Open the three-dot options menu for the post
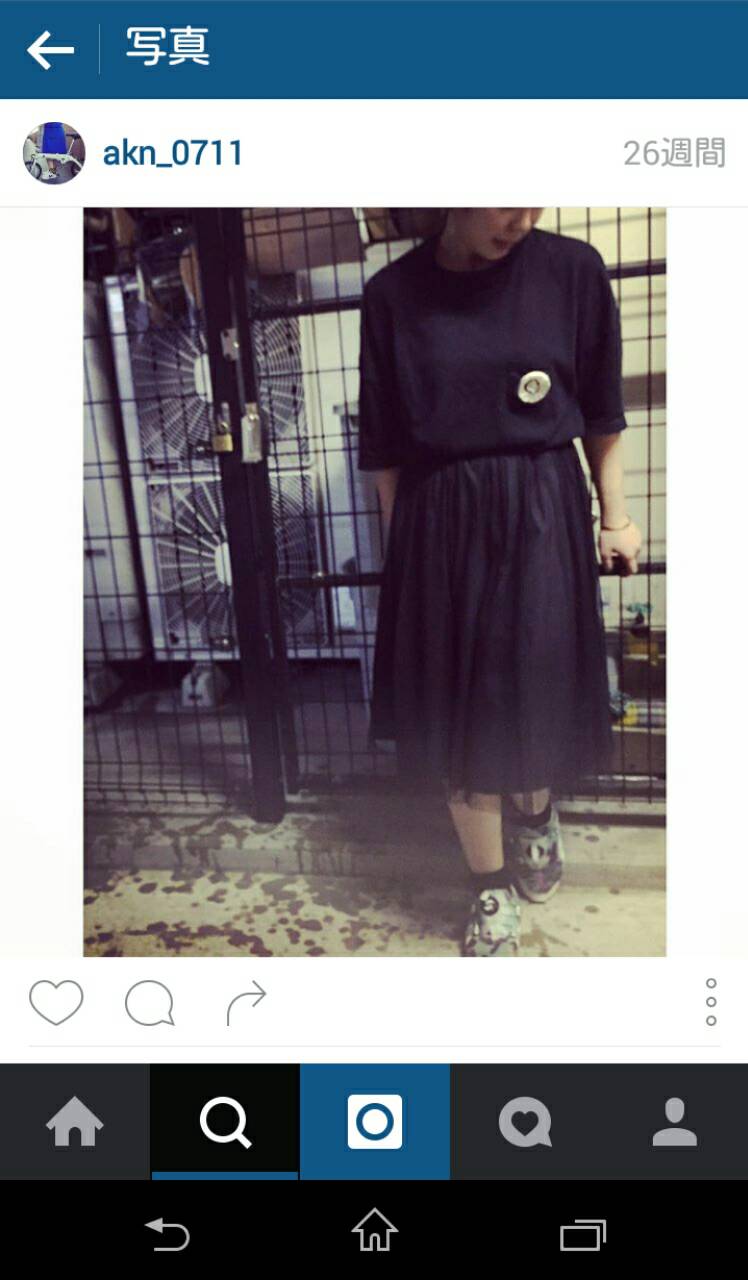The height and width of the screenshot is (1280, 748). pos(711,1002)
